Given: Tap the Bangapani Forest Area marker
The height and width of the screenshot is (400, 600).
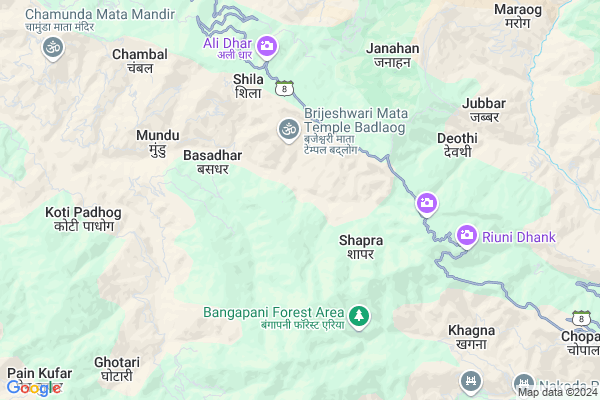Looking at the screenshot, I should coord(359,317).
